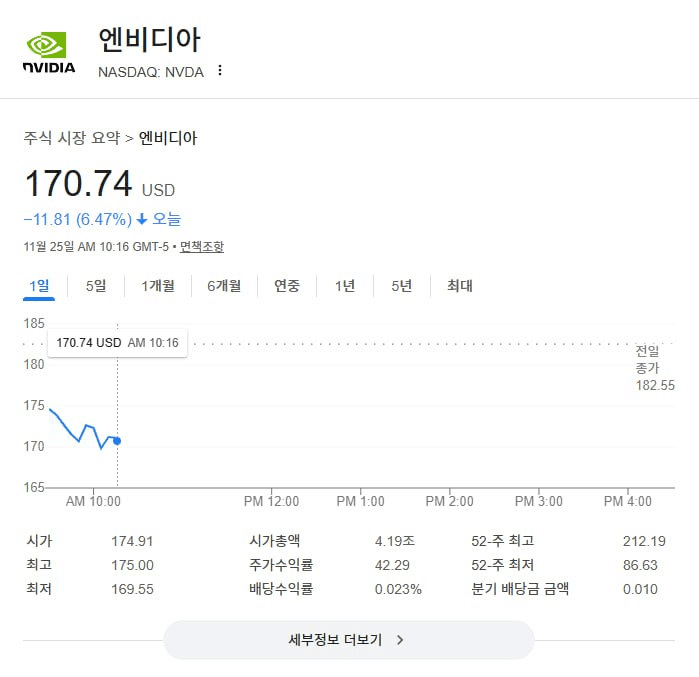Select the 1일 chart range tab

[39, 286]
